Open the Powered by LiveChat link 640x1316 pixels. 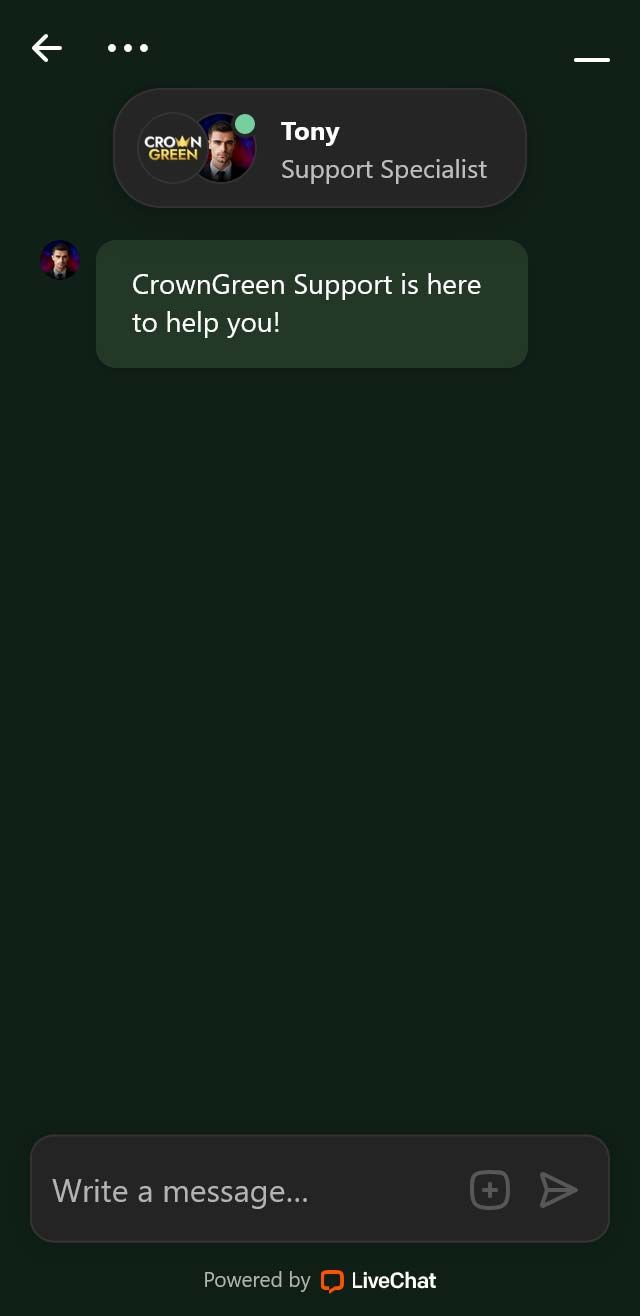tap(320, 1280)
